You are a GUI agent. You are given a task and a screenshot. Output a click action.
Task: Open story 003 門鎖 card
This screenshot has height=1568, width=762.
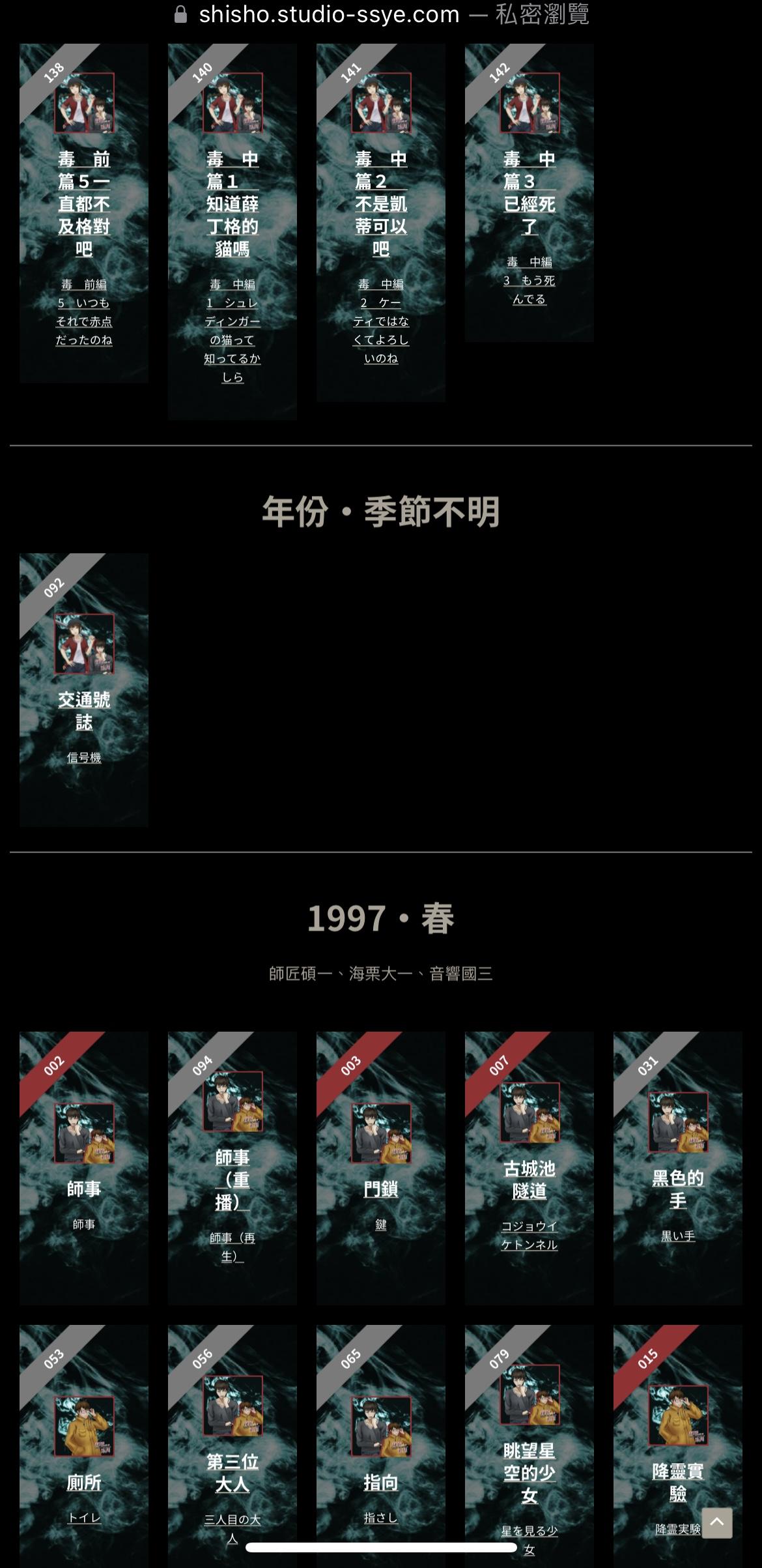pos(381,1189)
